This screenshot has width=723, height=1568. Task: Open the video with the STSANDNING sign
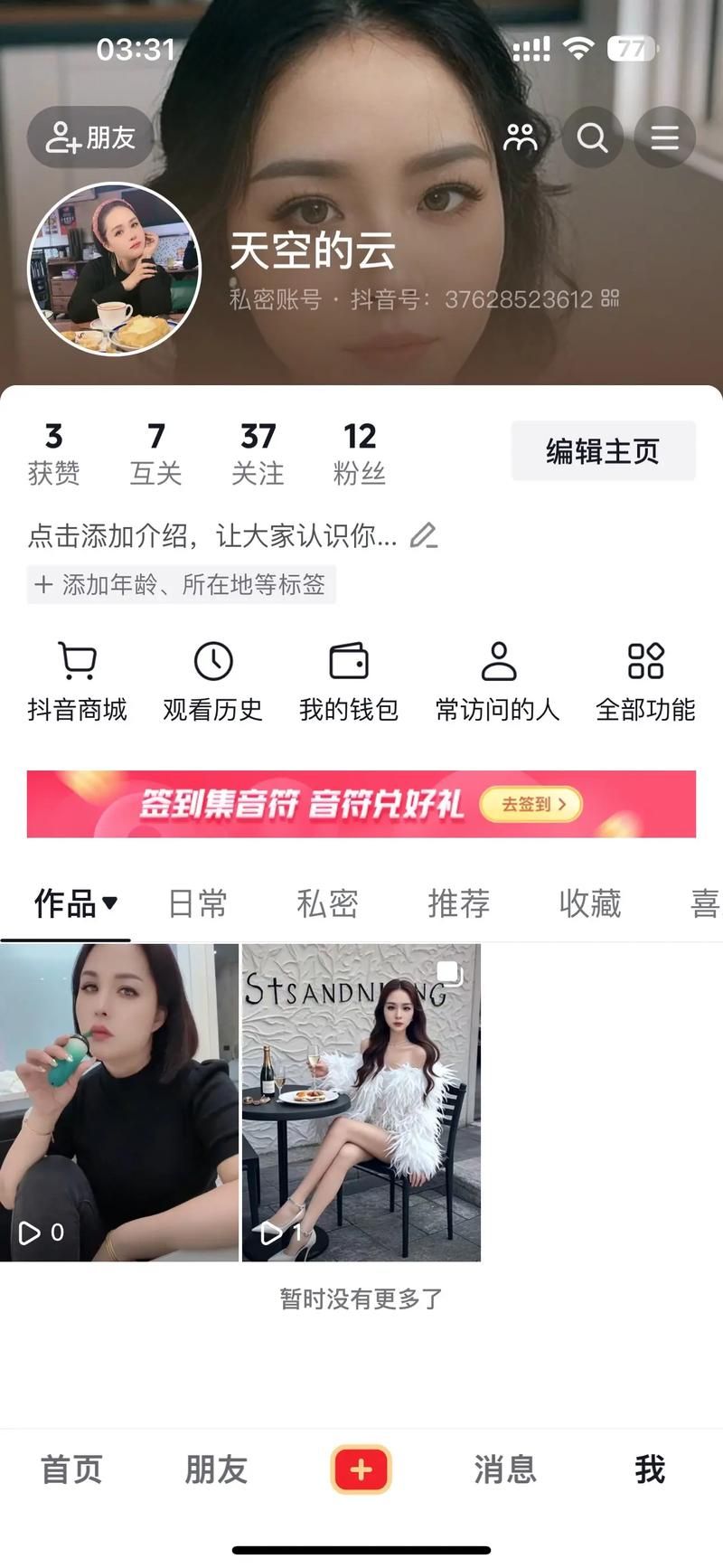(361, 1102)
